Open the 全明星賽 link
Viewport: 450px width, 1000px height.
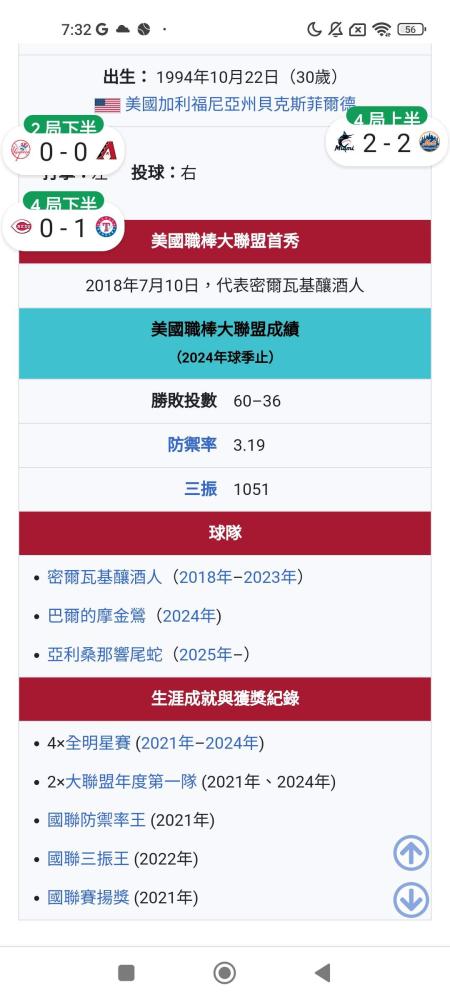click(98, 743)
